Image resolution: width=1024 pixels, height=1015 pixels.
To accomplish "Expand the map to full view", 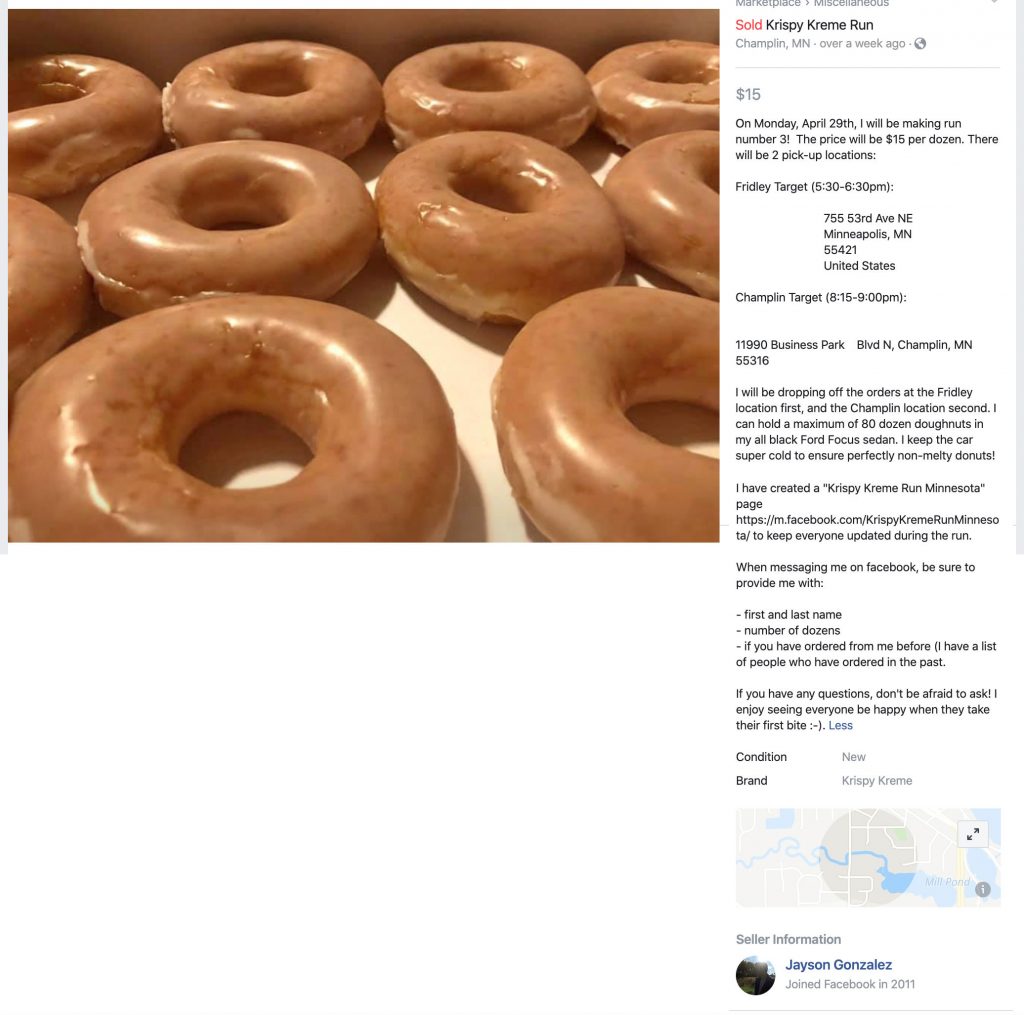I will tap(972, 834).
